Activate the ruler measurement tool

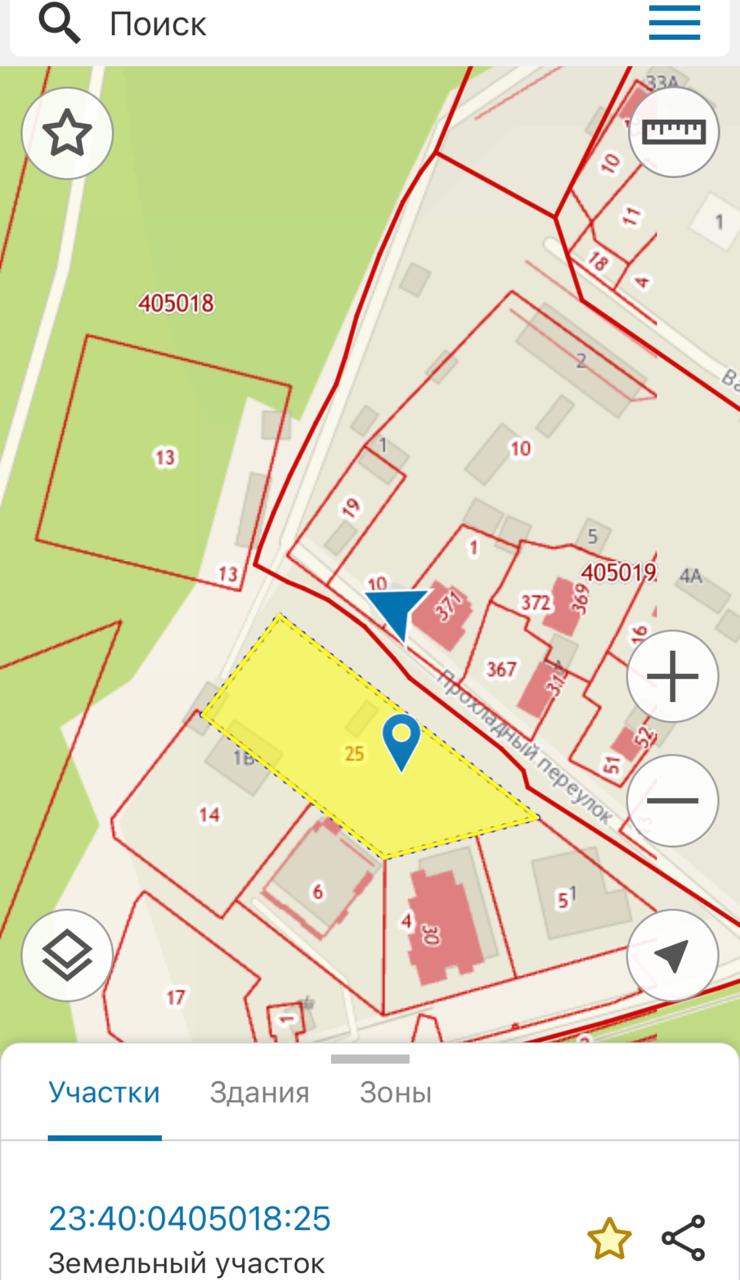pos(673,131)
